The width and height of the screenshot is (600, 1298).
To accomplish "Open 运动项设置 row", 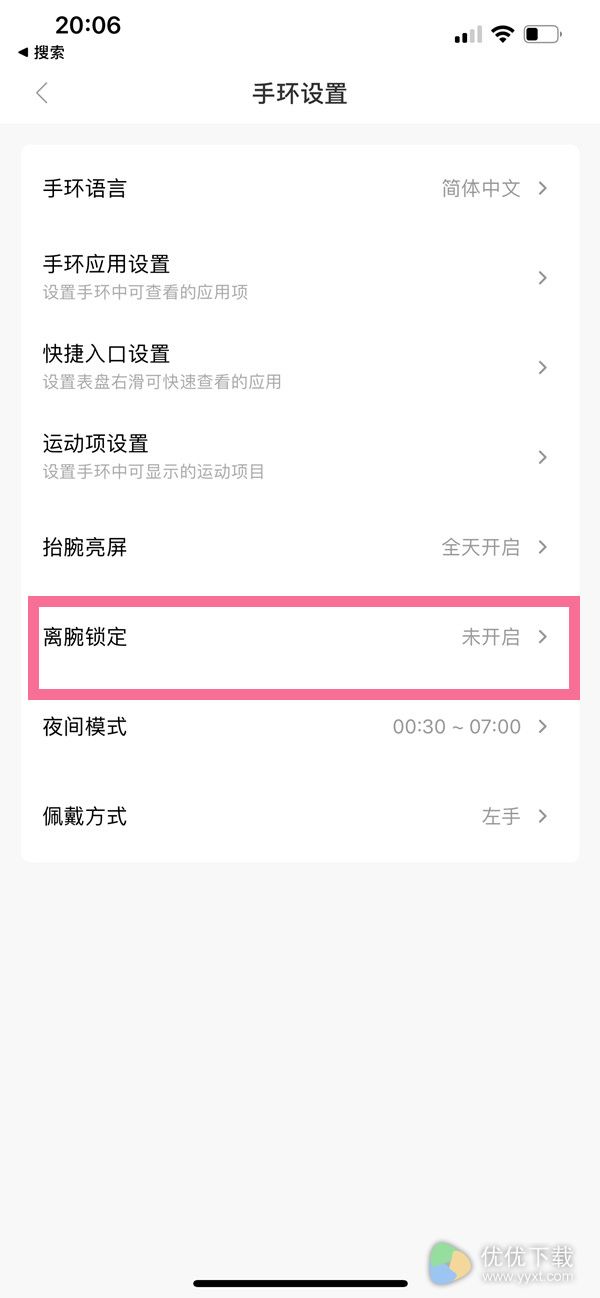I will [300, 457].
